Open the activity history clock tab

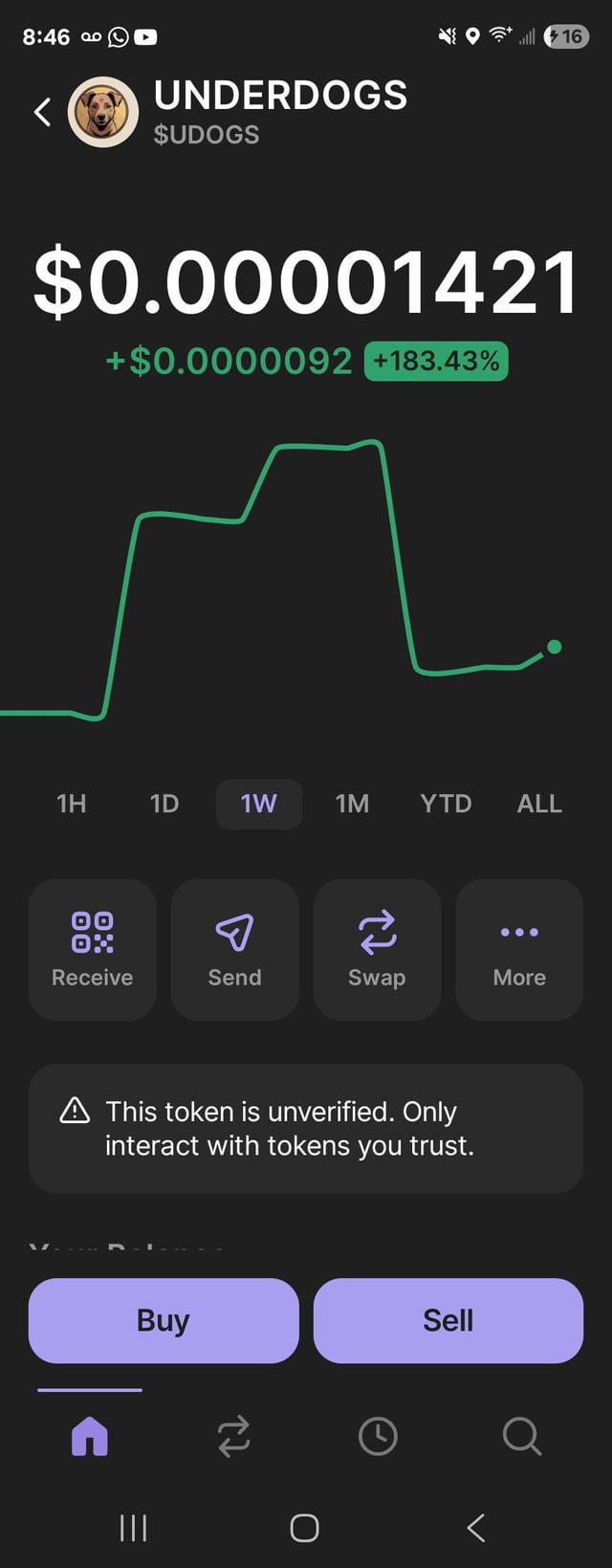pos(378,1436)
